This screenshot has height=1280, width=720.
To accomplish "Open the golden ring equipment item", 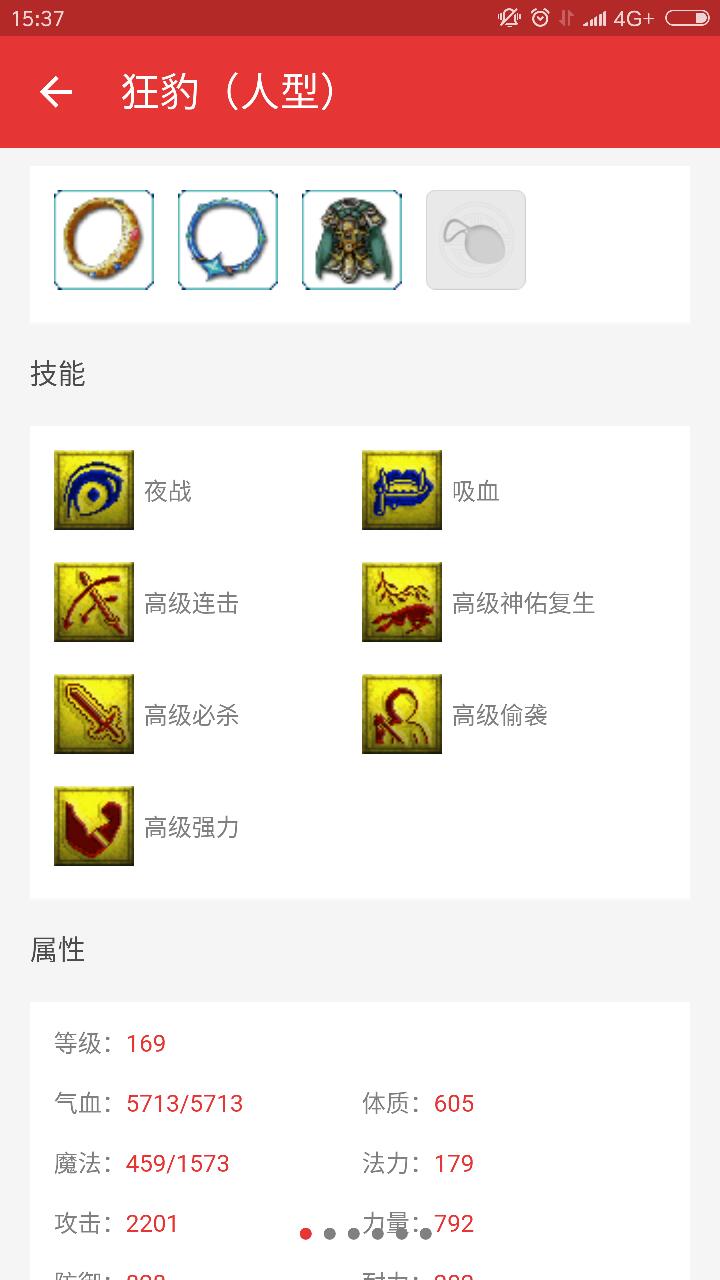I will pyautogui.click(x=104, y=240).
